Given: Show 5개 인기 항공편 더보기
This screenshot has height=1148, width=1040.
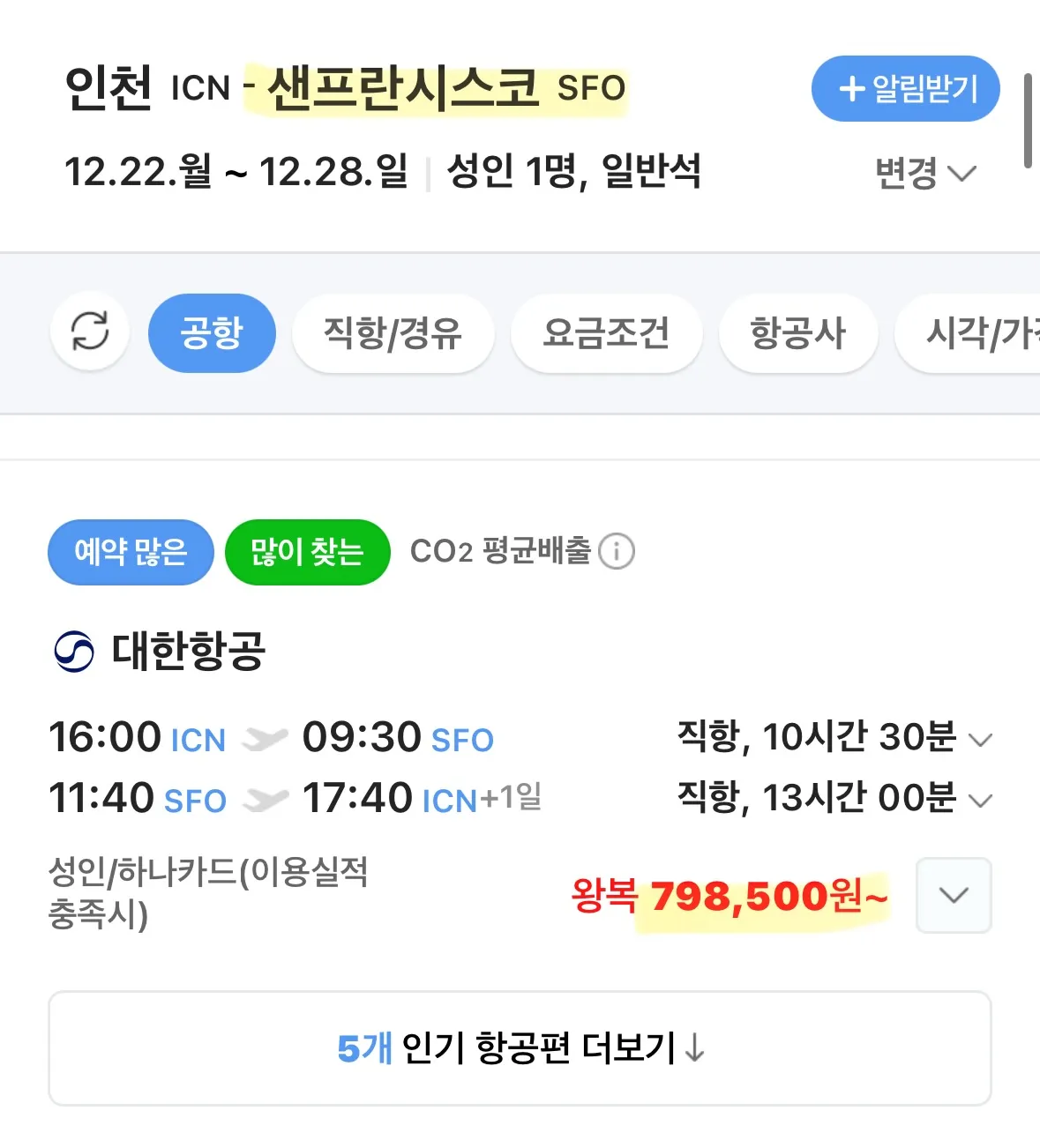Looking at the screenshot, I should point(520,1048).
